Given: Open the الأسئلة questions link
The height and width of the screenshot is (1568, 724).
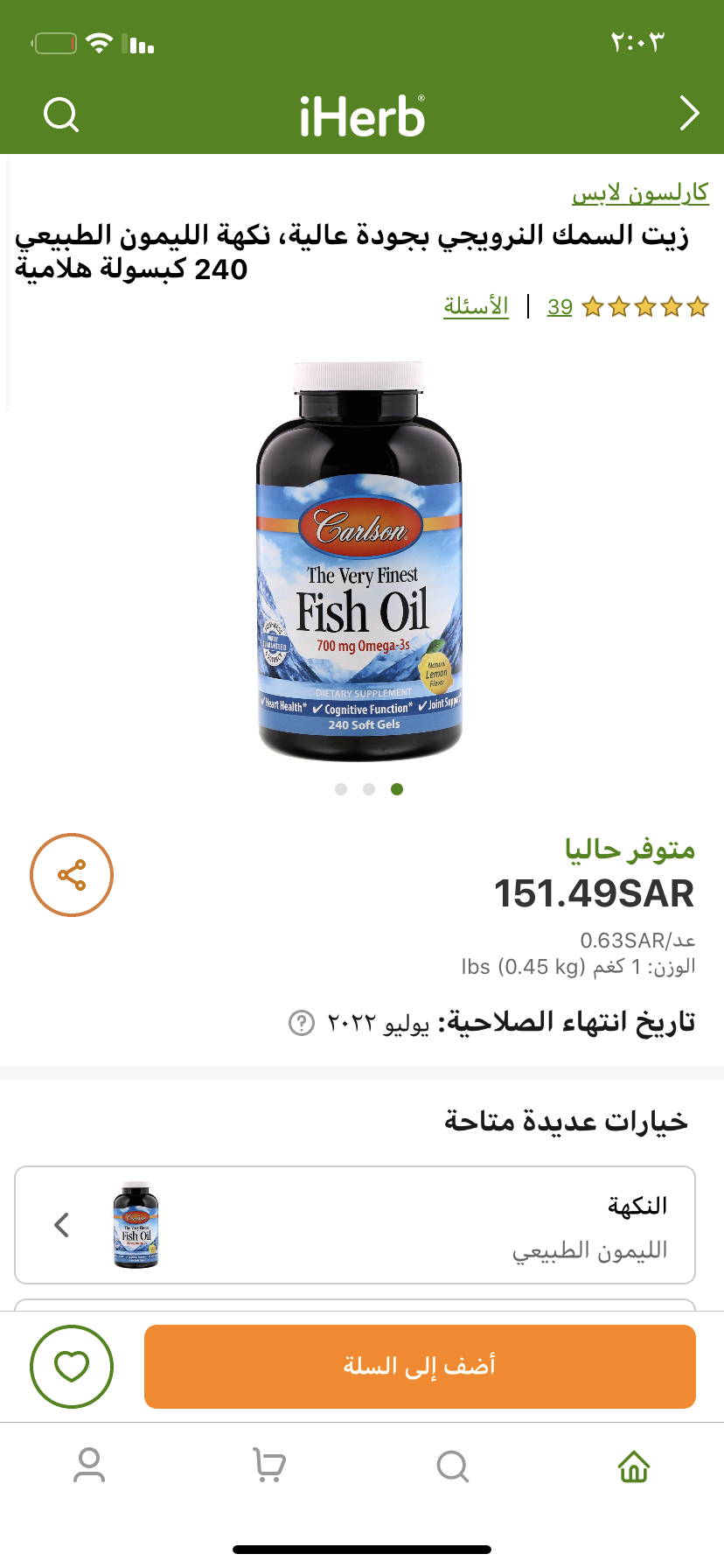Looking at the screenshot, I should coord(476,306).
